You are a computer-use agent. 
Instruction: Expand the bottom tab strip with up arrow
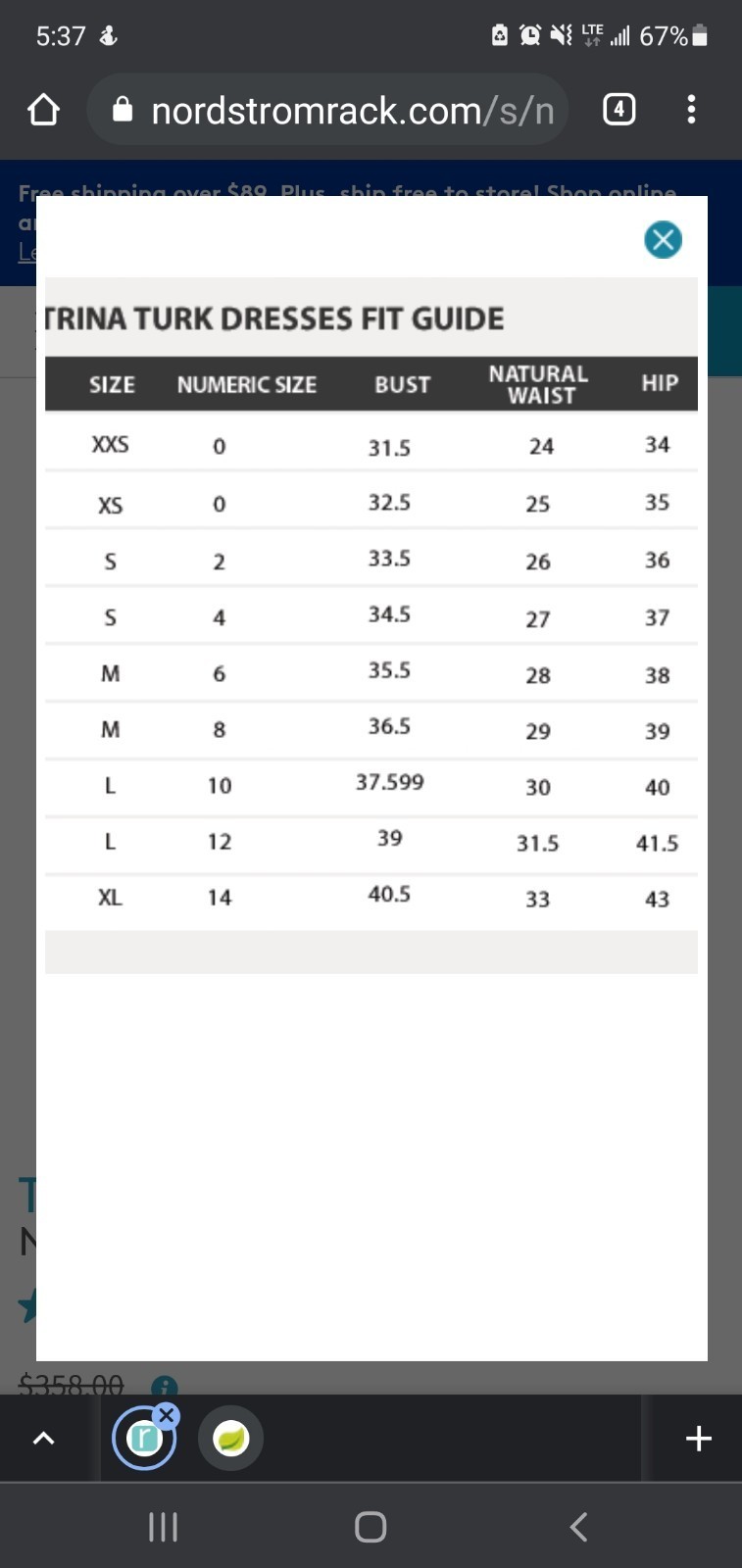tap(44, 1439)
